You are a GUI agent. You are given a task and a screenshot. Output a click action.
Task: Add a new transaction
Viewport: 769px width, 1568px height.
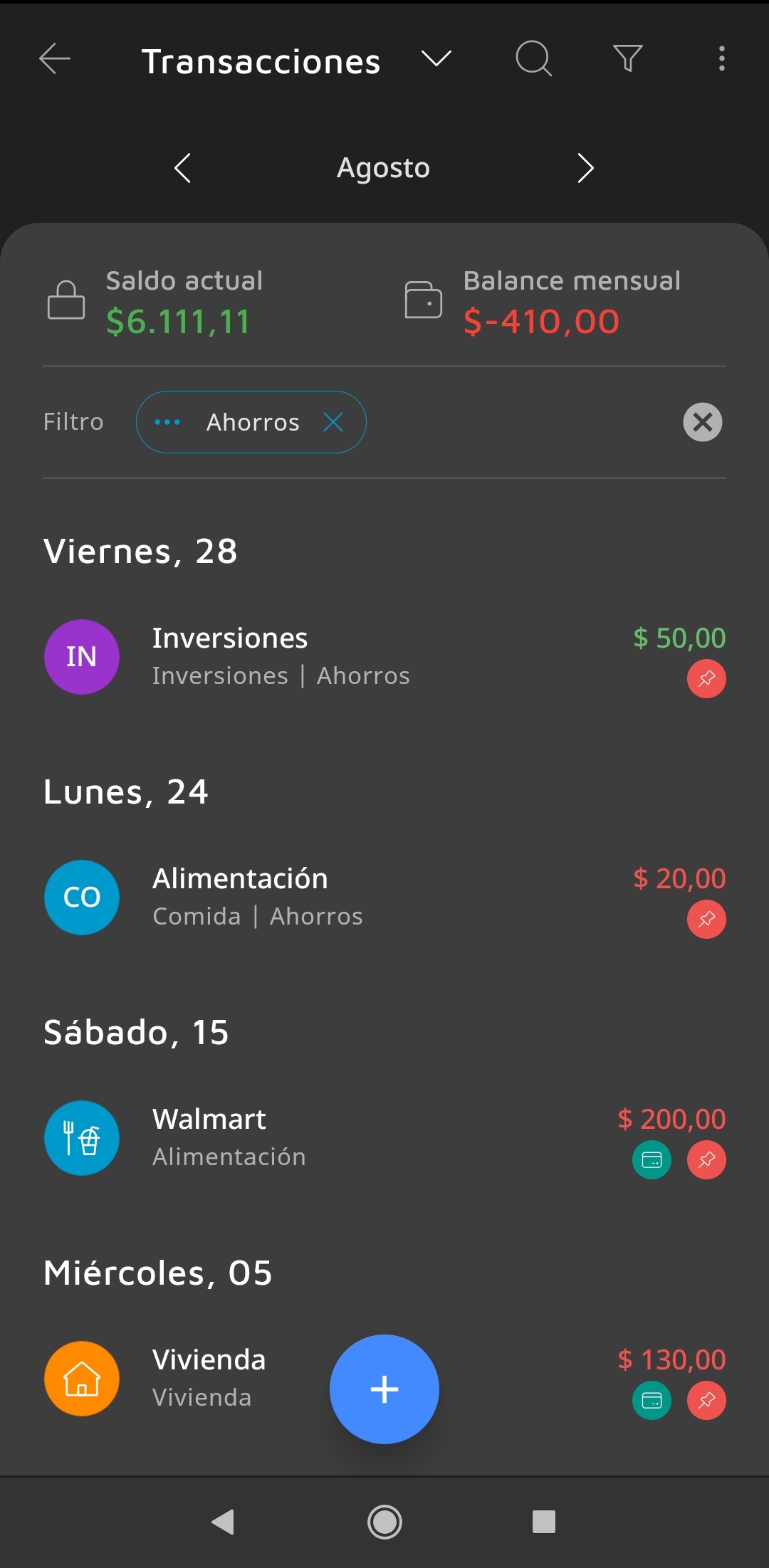click(x=384, y=1389)
